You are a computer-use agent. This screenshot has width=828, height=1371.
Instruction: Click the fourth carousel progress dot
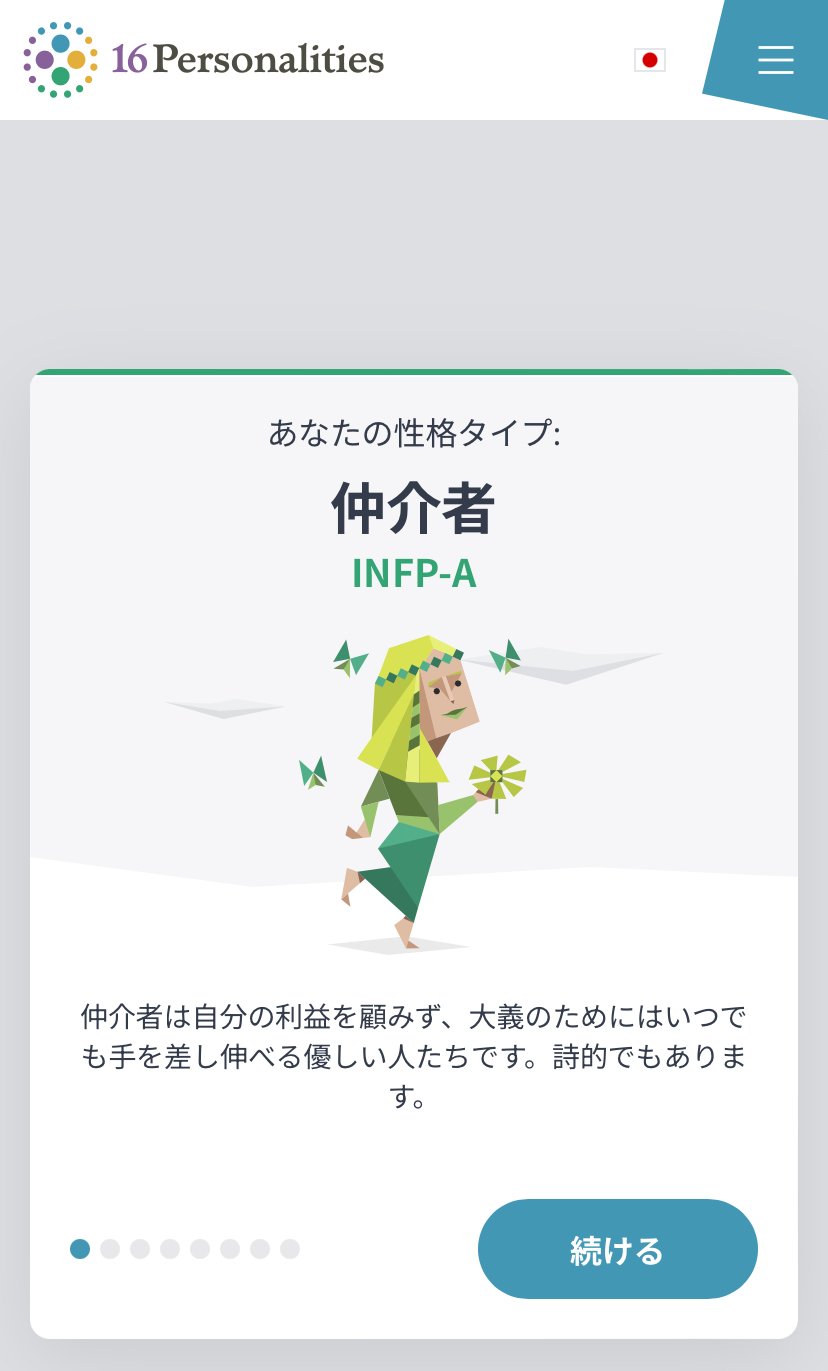[x=170, y=1249]
